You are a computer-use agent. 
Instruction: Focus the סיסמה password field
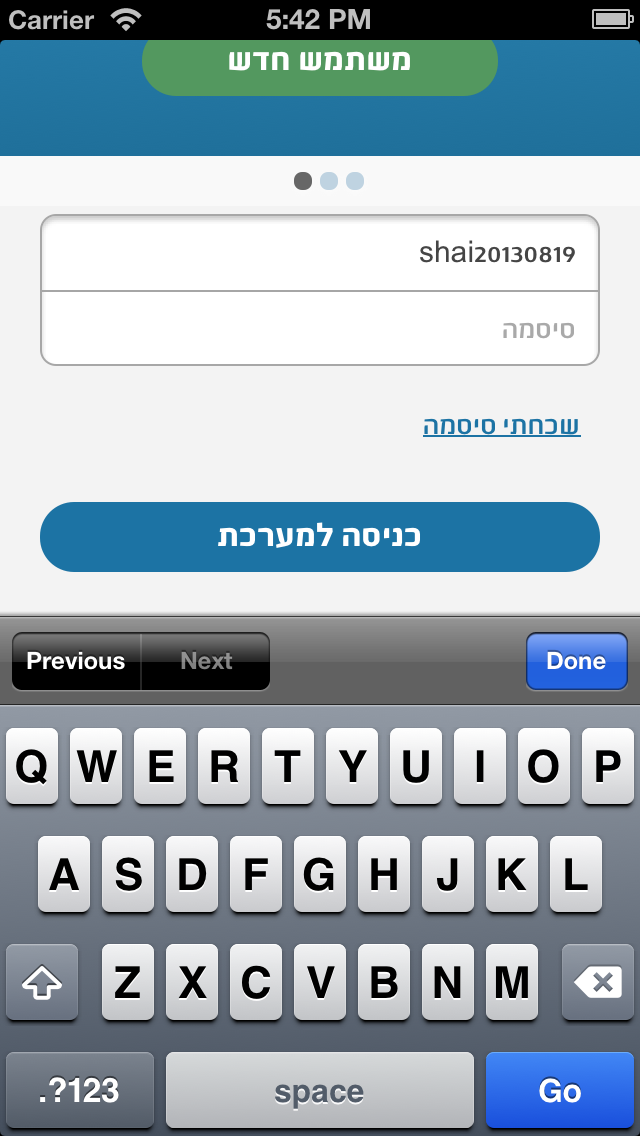point(320,329)
